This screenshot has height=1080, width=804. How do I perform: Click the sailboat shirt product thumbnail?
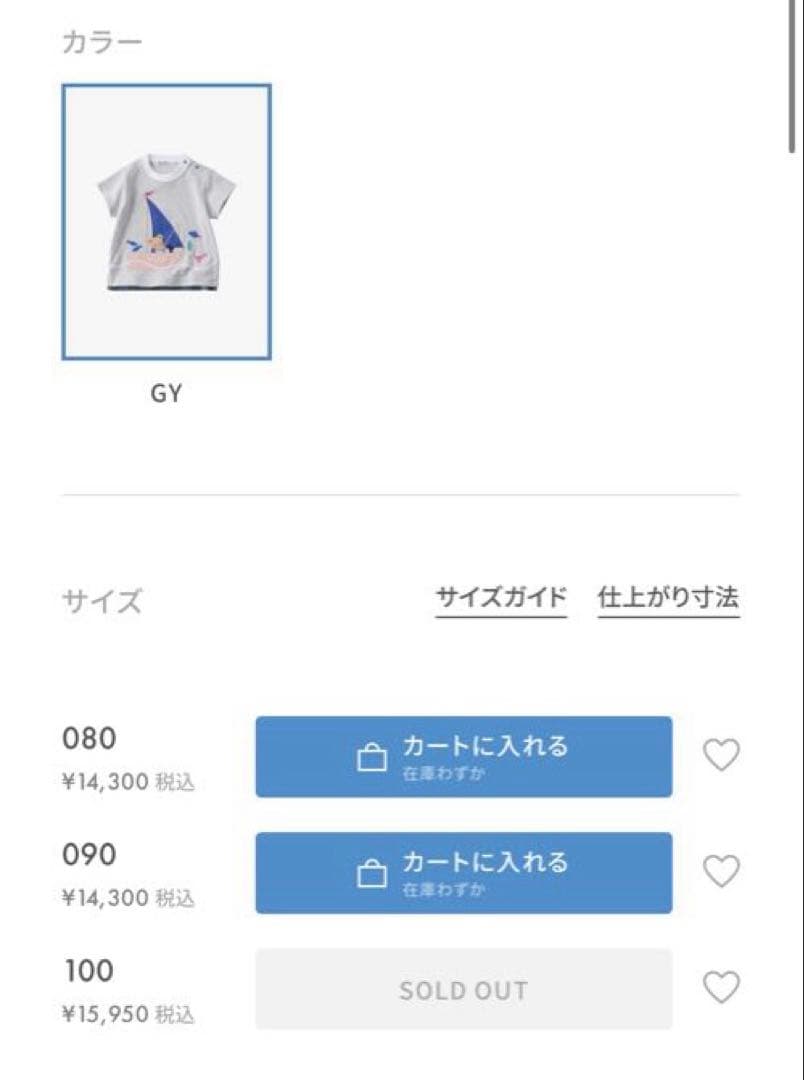pyautogui.click(x=167, y=223)
